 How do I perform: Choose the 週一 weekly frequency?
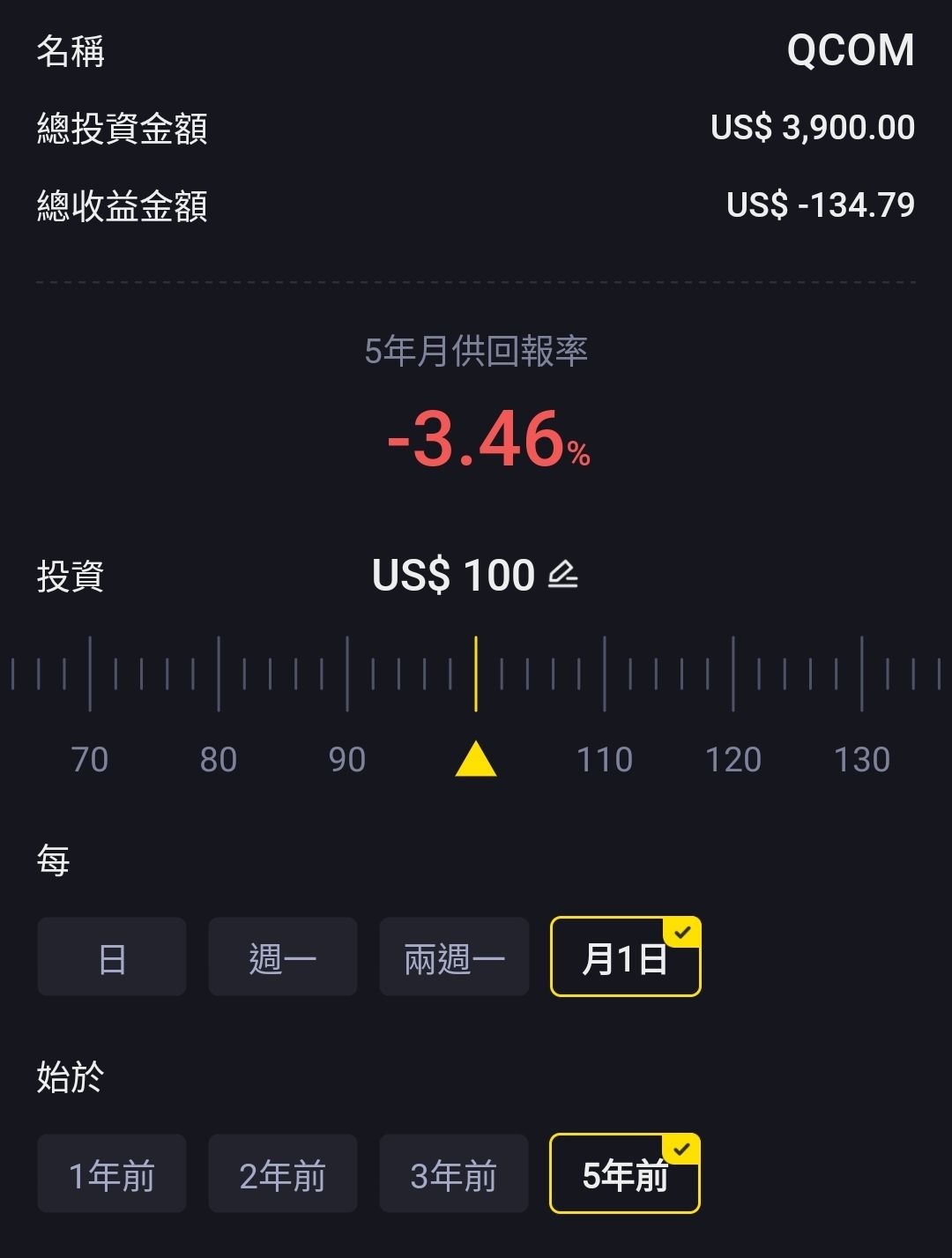click(283, 957)
